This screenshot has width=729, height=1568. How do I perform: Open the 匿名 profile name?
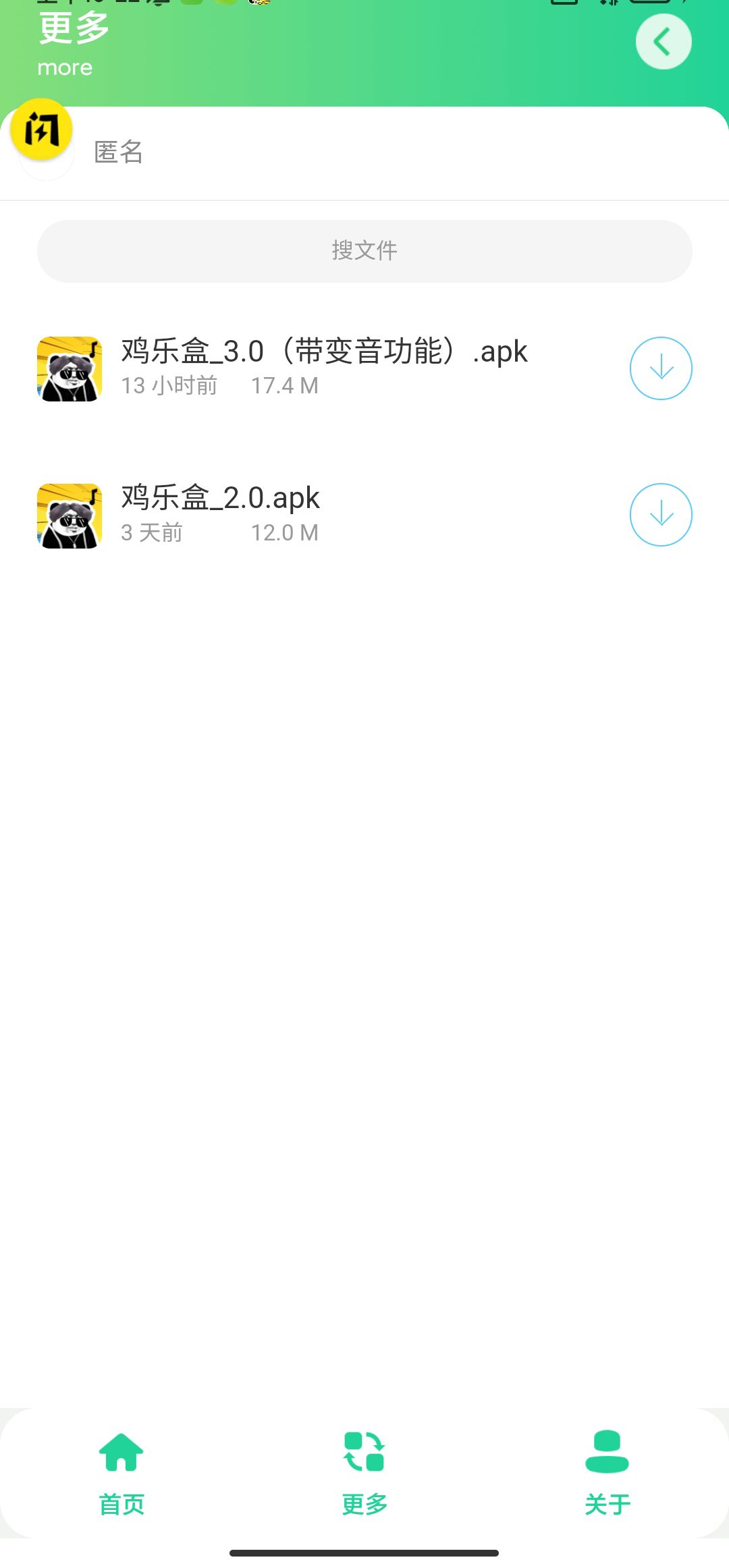119,152
